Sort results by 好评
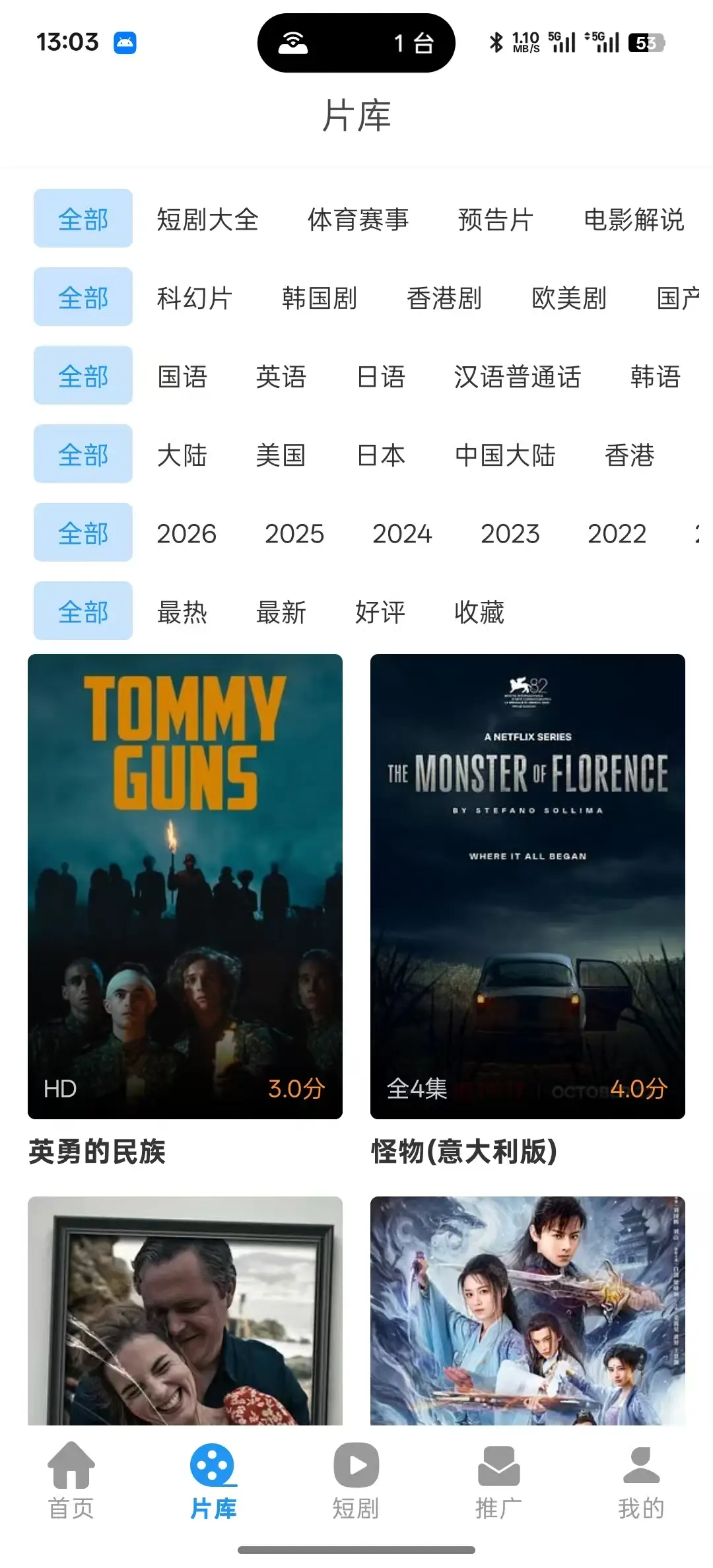Viewport: 713px width, 1568px height. point(380,612)
